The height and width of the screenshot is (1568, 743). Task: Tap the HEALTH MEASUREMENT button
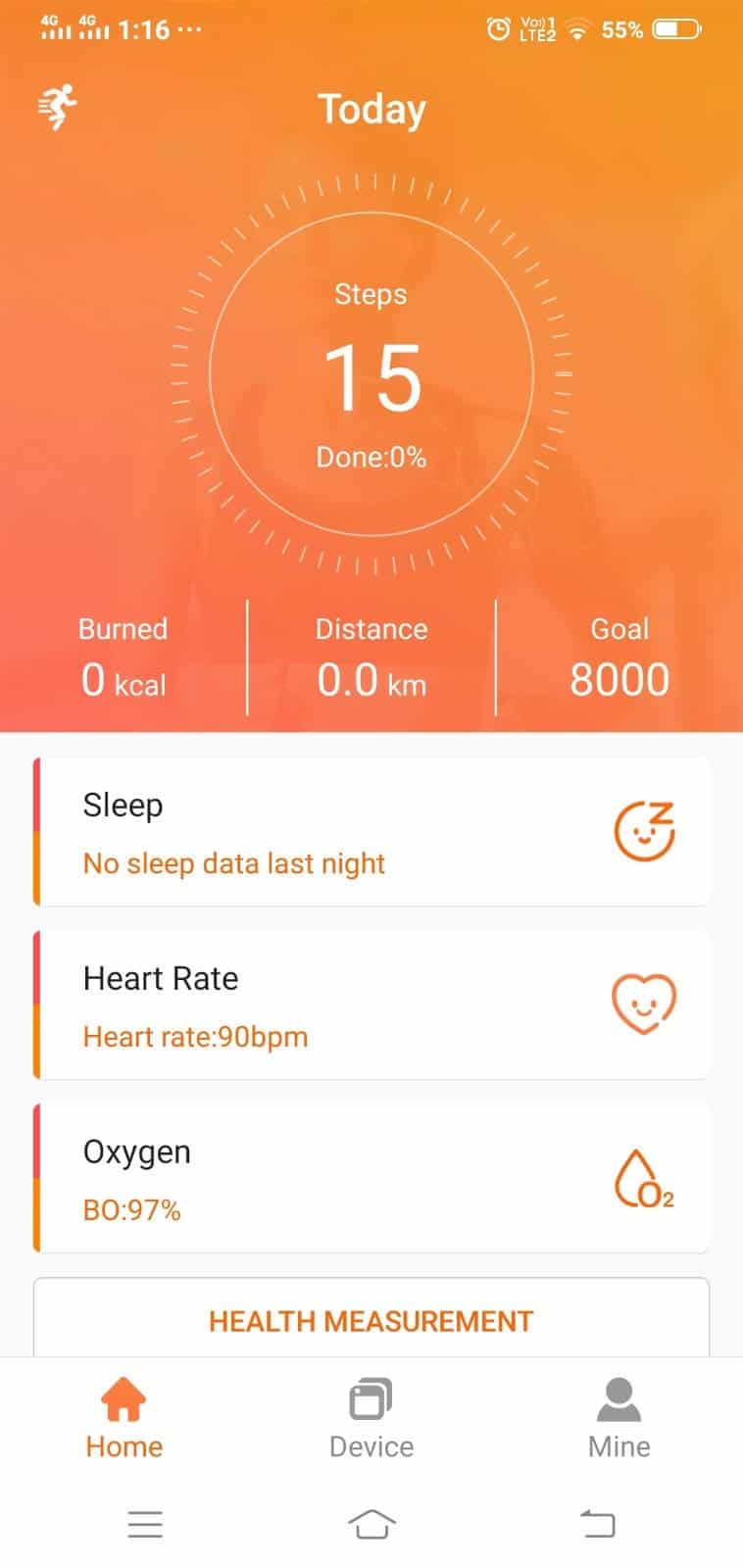point(371,1319)
